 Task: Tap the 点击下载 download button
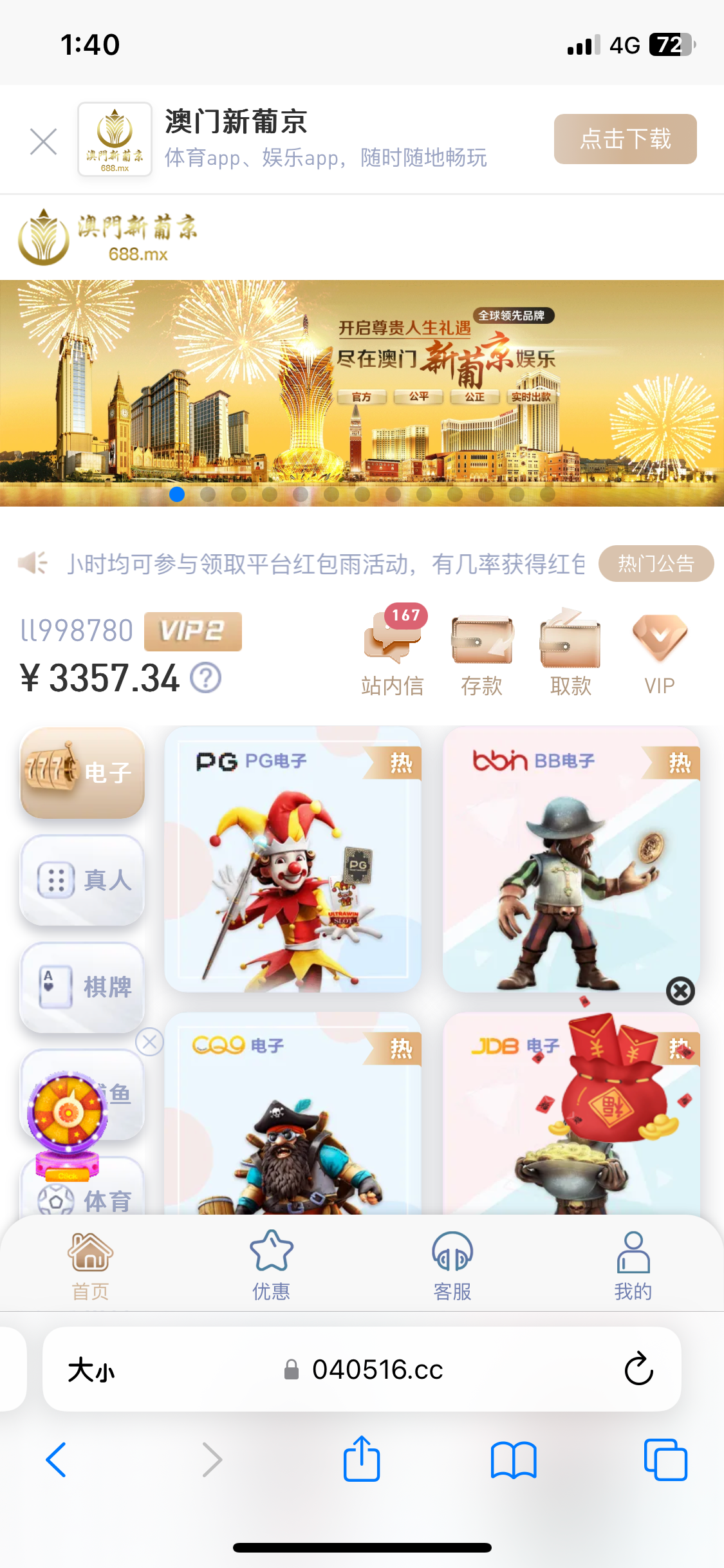625,139
